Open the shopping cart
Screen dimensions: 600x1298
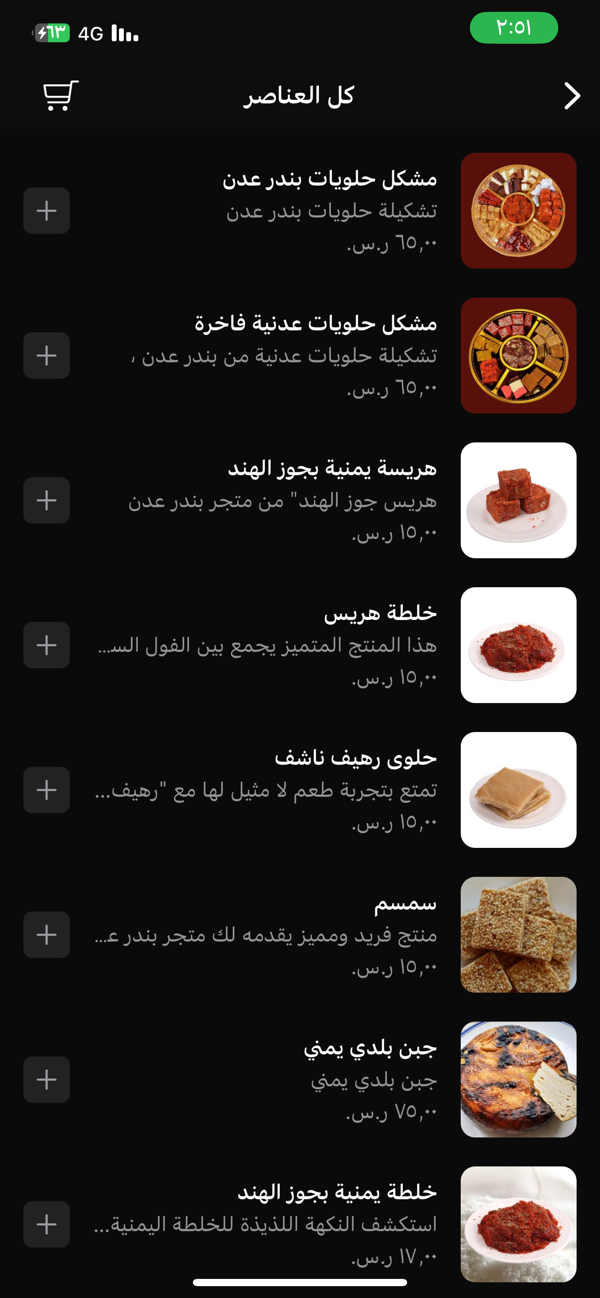[x=60, y=95]
